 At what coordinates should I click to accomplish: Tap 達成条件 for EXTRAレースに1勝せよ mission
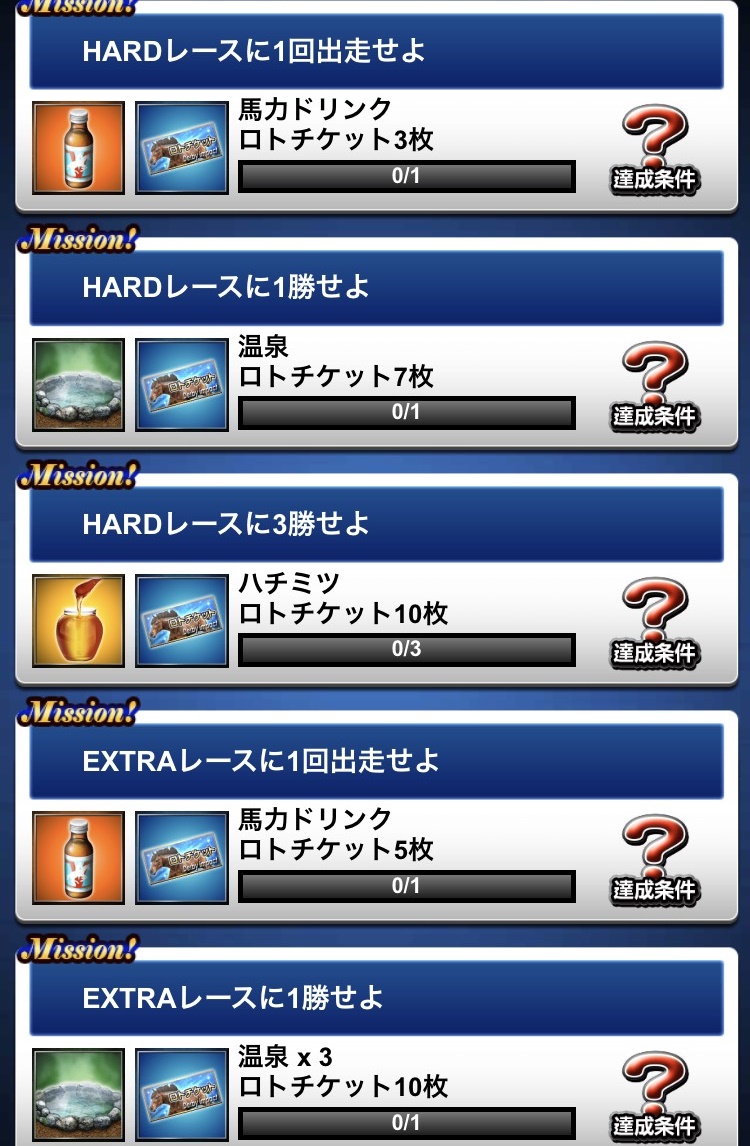pyautogui.click(x=655, y=1095)
